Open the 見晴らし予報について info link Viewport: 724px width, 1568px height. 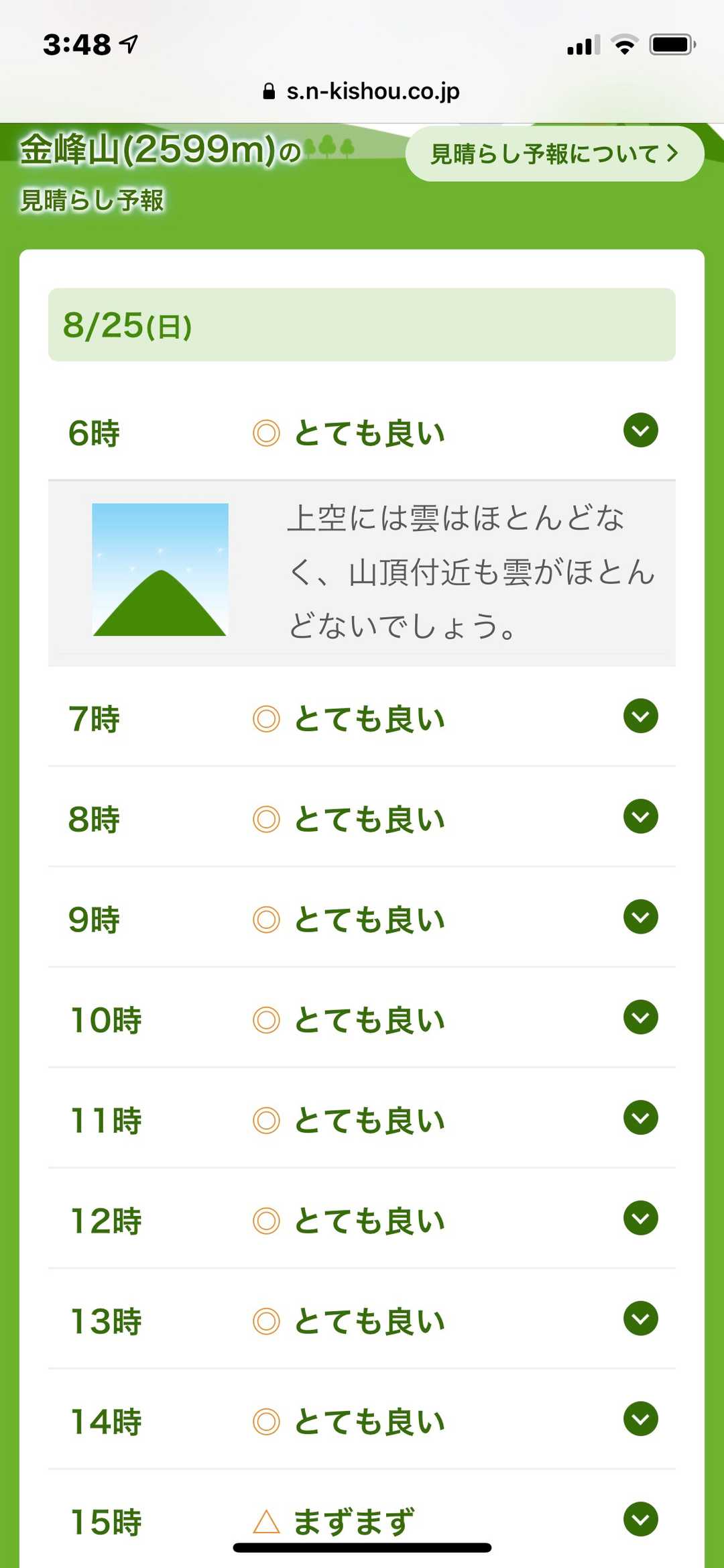tap(554, 154)
